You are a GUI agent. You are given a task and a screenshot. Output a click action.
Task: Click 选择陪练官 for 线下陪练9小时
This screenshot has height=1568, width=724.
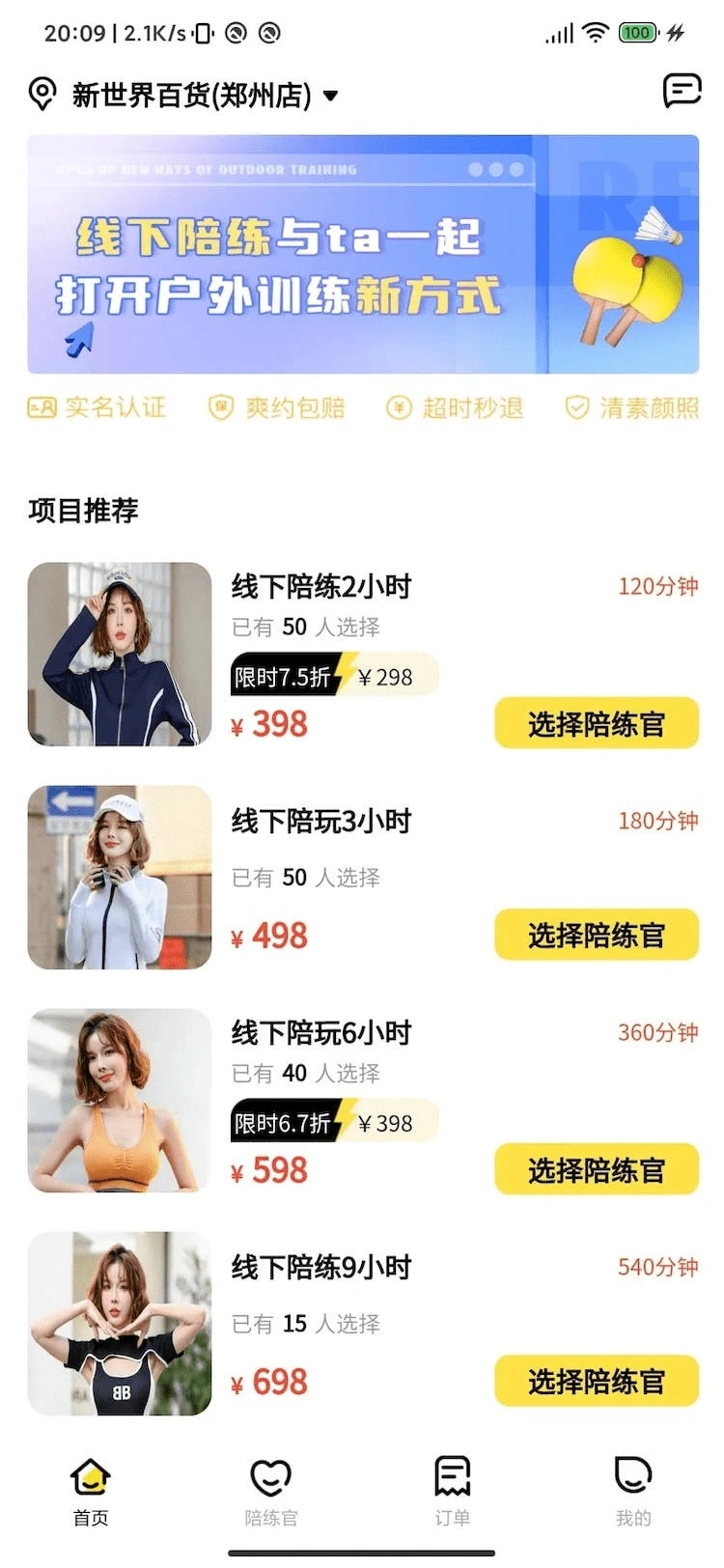pyautogui.click(x=596, y=1382)
